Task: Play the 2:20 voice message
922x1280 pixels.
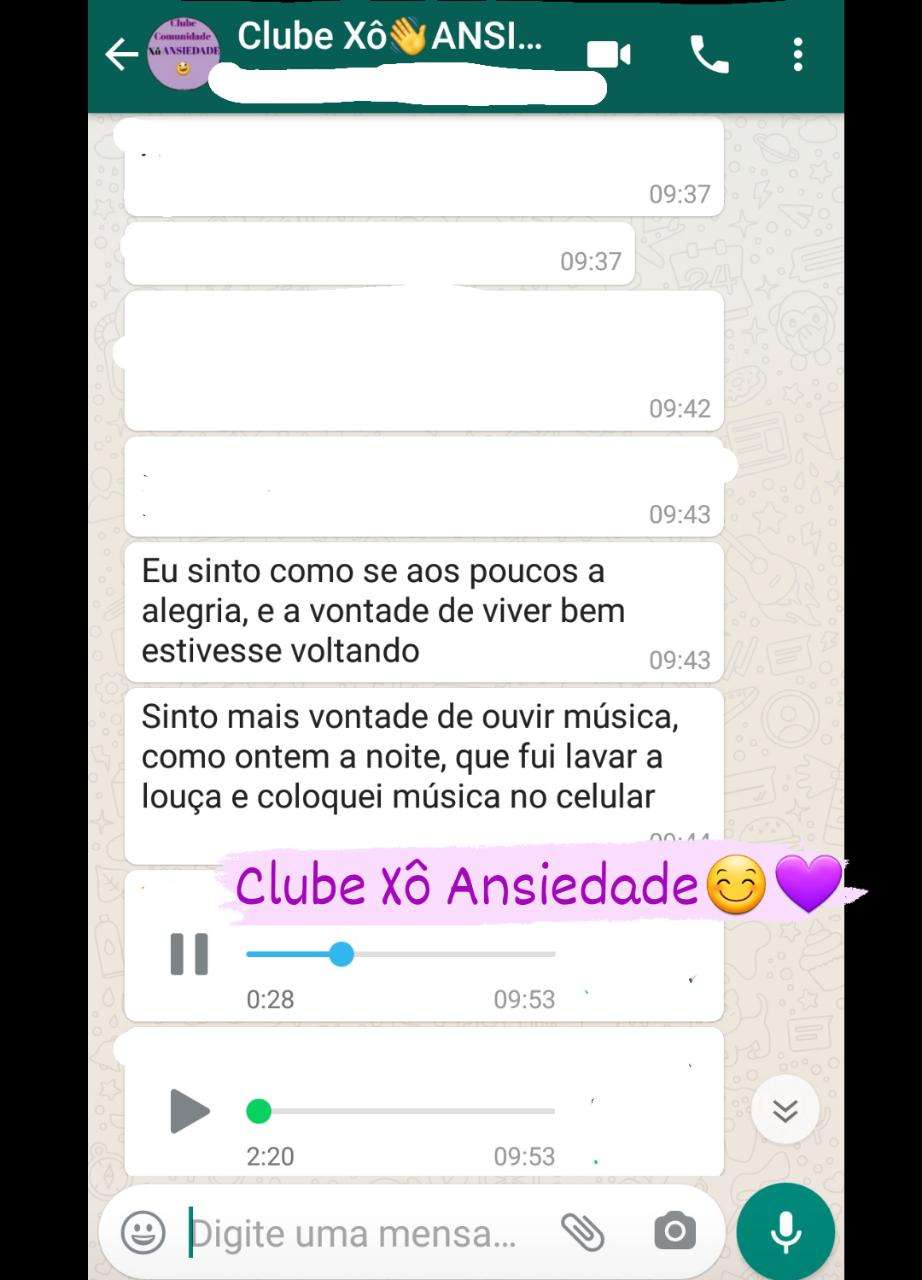Action: click(x=189, y=1111)
